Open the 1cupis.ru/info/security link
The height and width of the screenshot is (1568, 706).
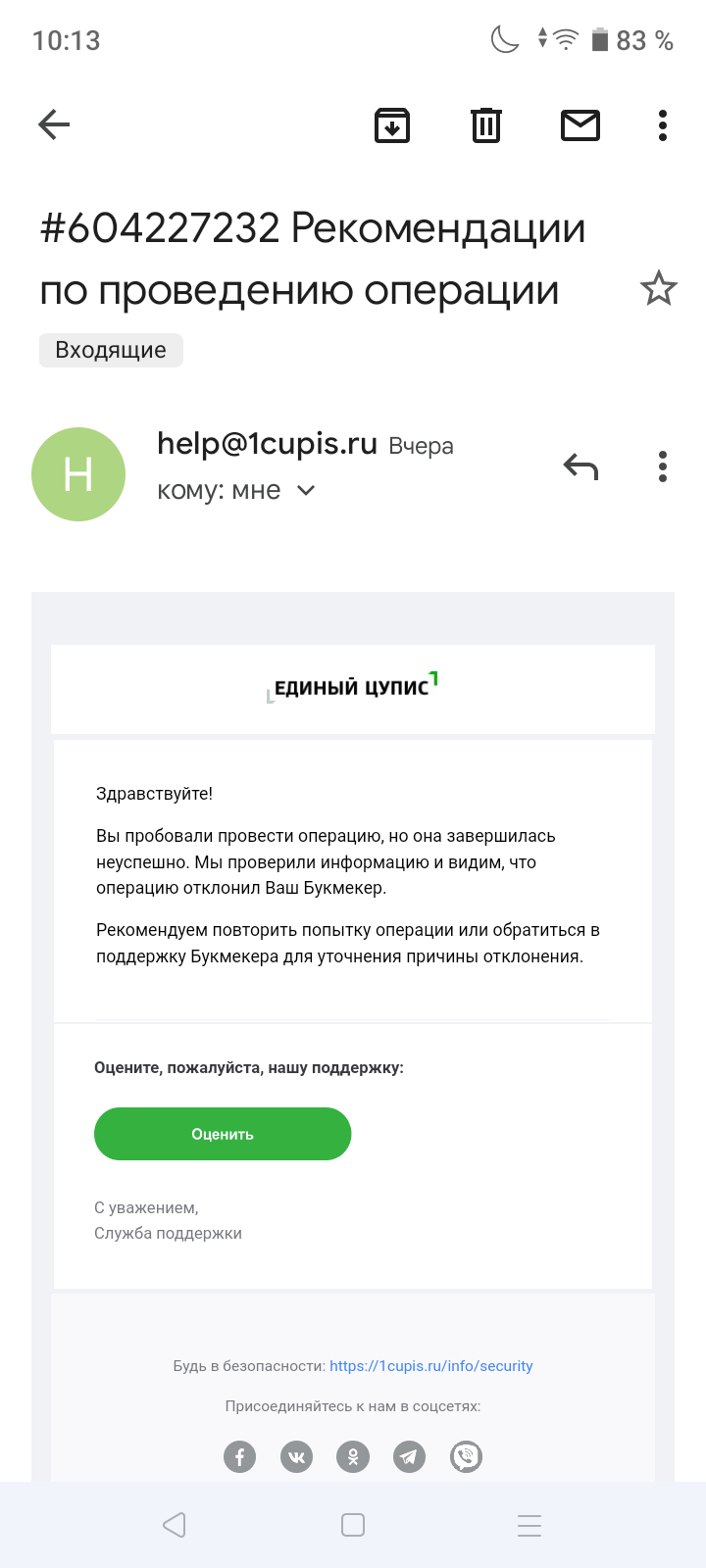431,1366
